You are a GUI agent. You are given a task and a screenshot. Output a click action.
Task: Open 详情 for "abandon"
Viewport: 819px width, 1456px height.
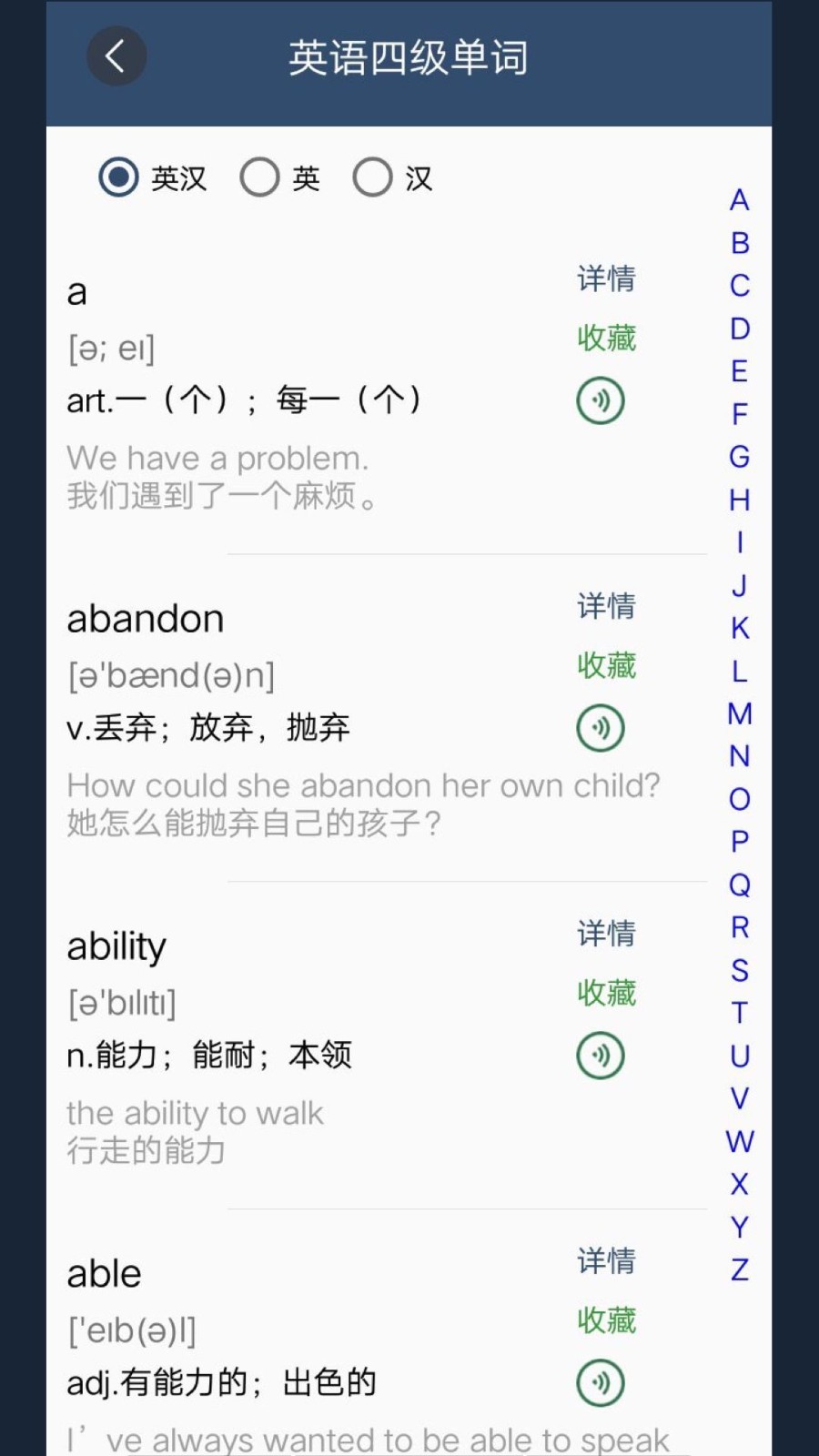[606, 607]
